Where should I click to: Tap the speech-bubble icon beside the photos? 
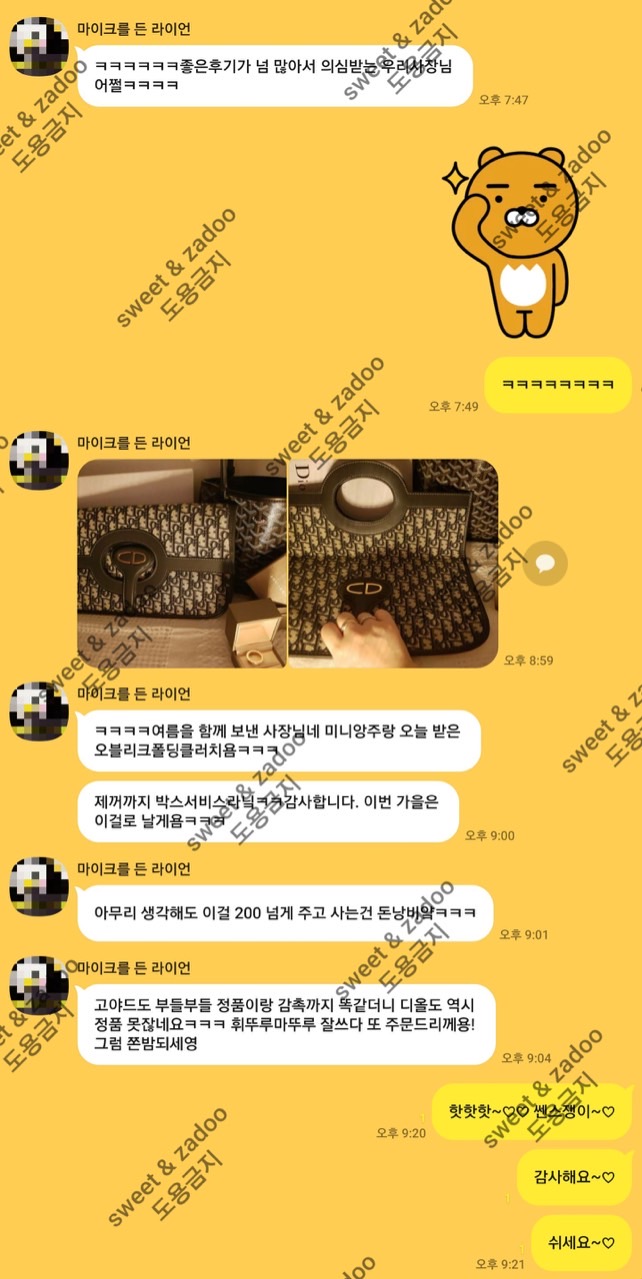click(545, 563)
